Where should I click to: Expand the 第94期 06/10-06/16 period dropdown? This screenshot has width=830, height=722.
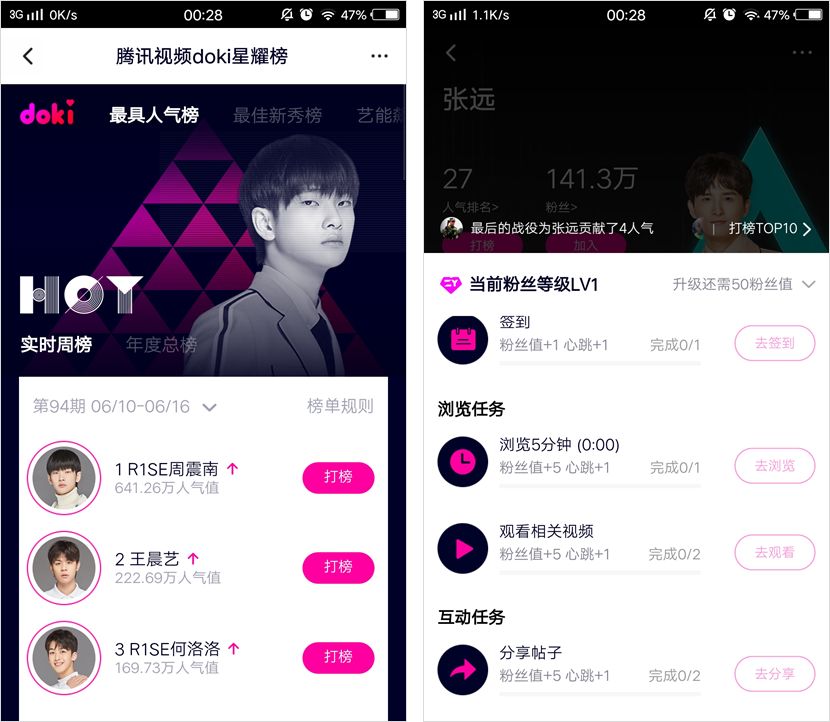[x=209, y=407]
